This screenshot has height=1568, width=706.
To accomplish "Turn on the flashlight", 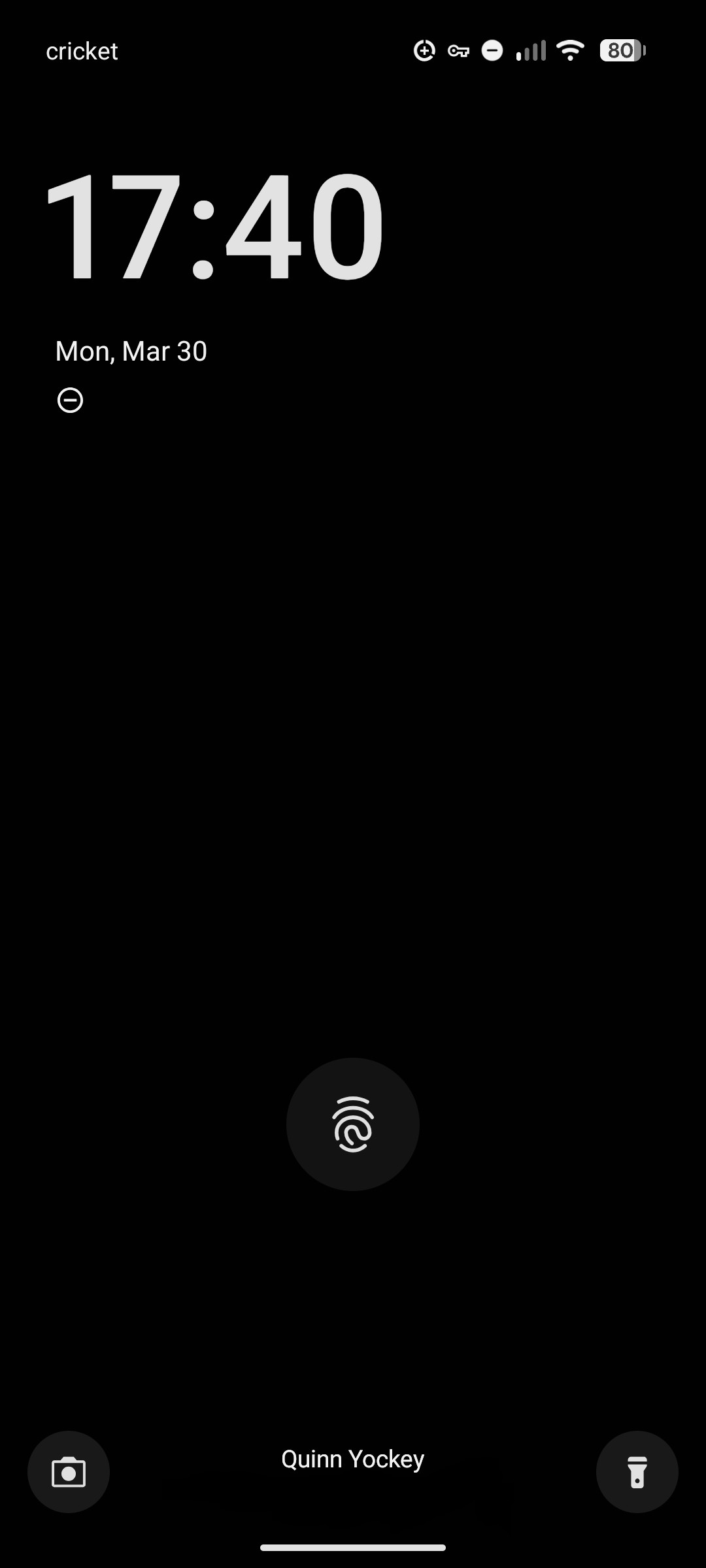I will pos(637,1472).
